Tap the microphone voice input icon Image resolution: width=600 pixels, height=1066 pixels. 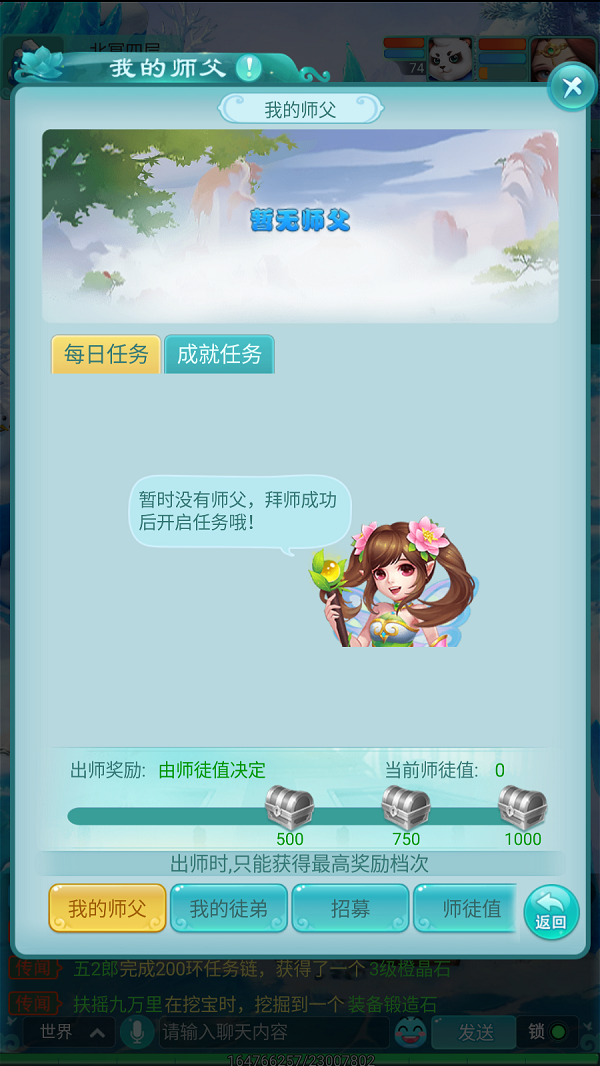[137, 1033]
